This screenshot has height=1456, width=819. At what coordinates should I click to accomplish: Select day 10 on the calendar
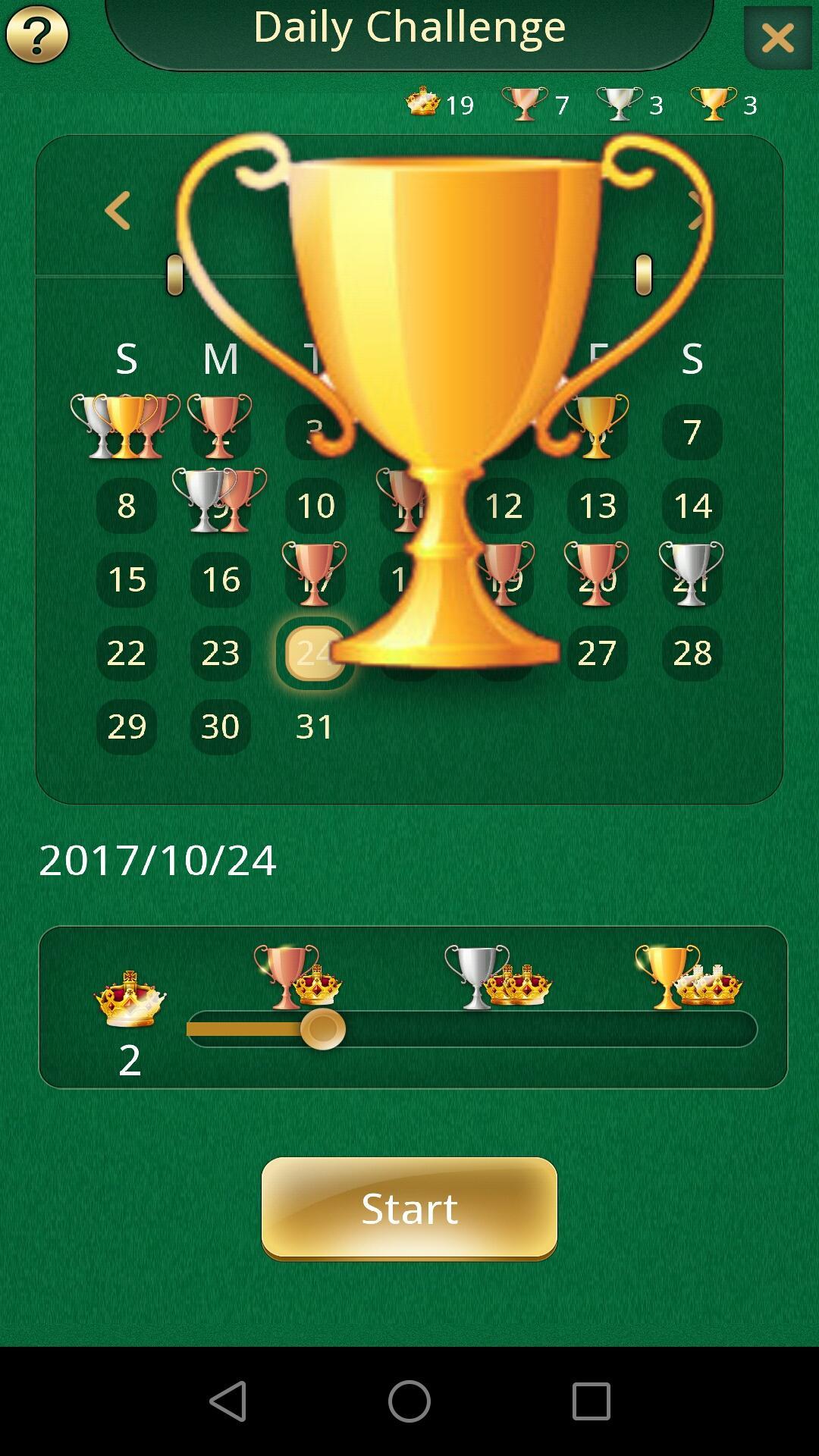(315, 505)
